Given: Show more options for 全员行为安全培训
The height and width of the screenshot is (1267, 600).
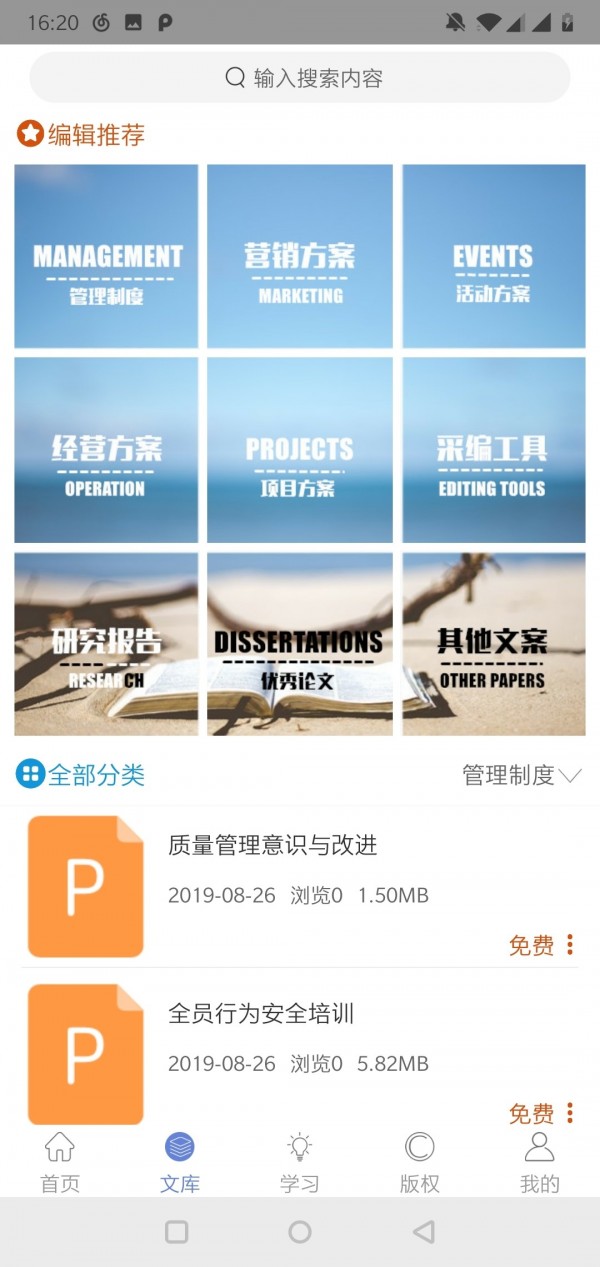Looking at the screenshot, I should [570, 1112].
